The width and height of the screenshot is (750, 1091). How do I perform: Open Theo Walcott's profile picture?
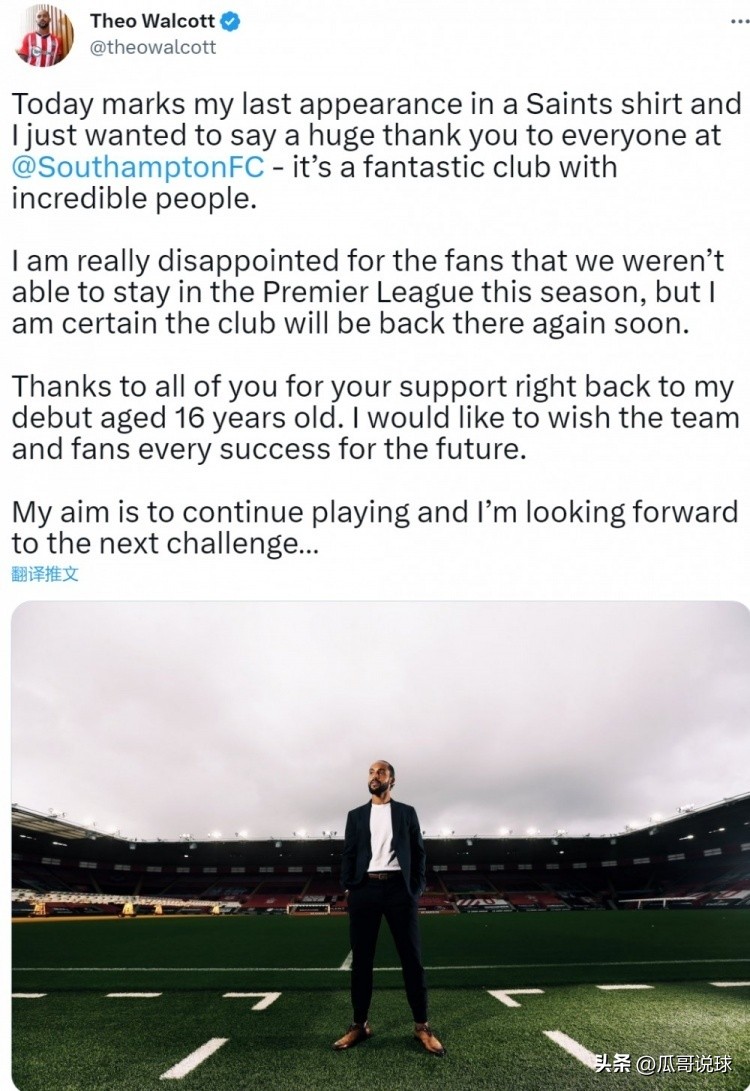click(x=44, y=36)
